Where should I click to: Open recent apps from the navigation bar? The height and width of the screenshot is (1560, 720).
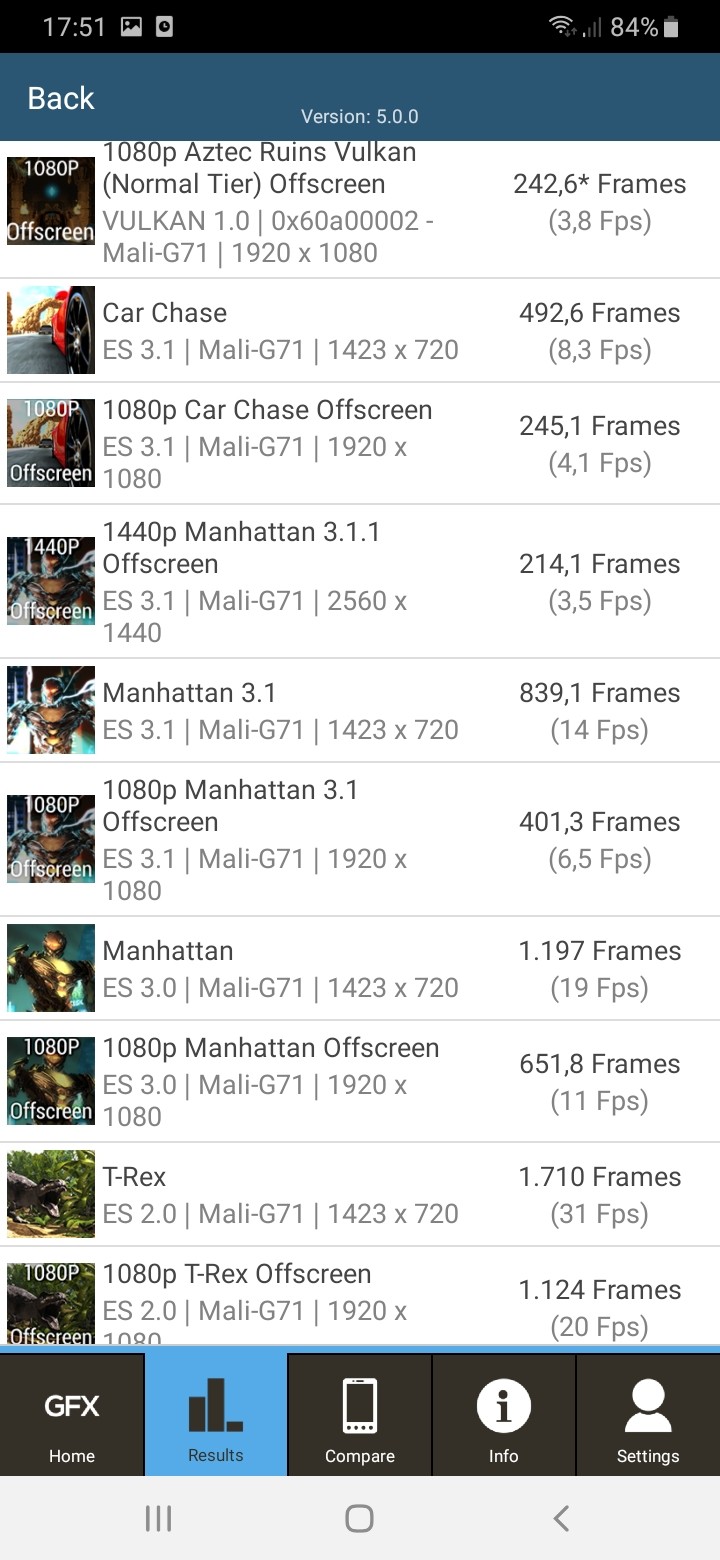tap(158, 1518)
